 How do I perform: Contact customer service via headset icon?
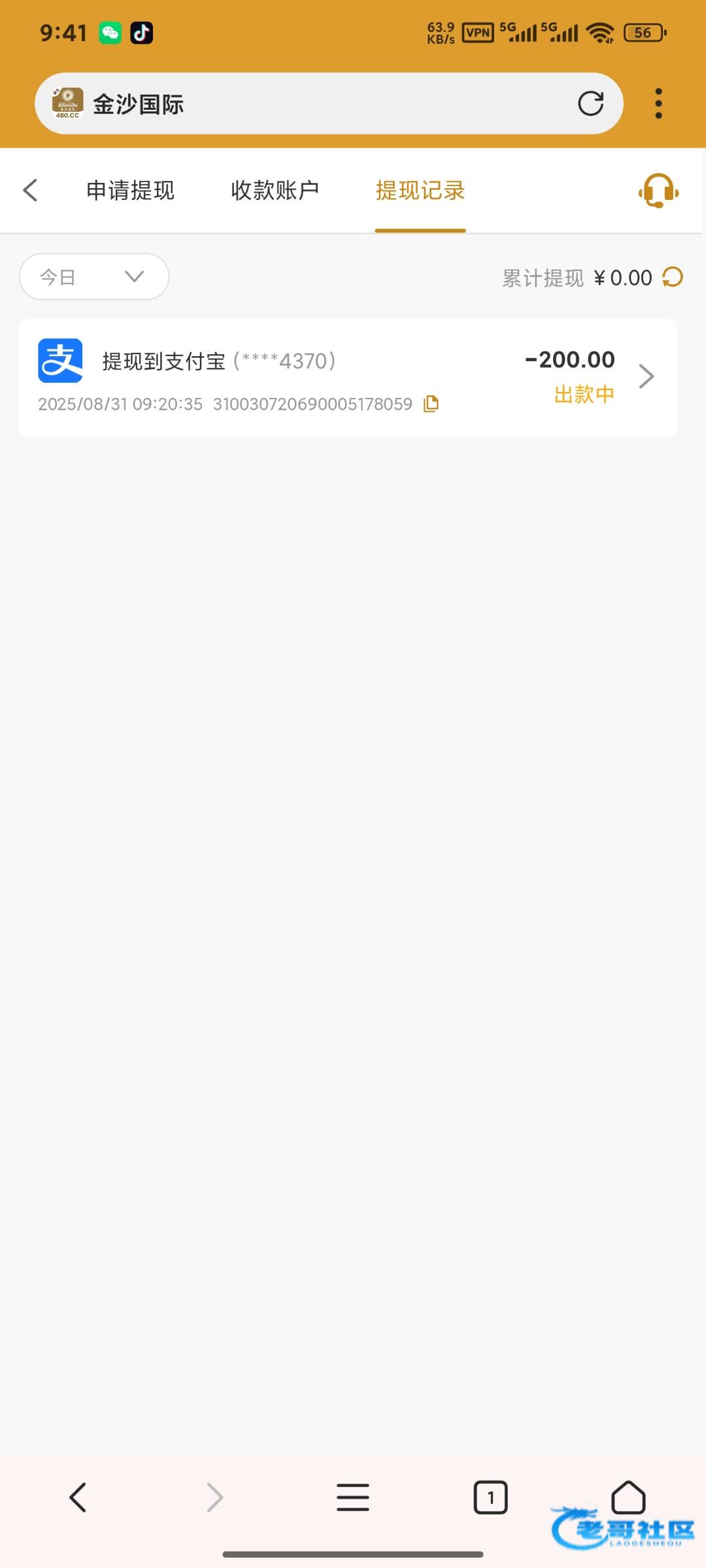click(x=658, y=190)
